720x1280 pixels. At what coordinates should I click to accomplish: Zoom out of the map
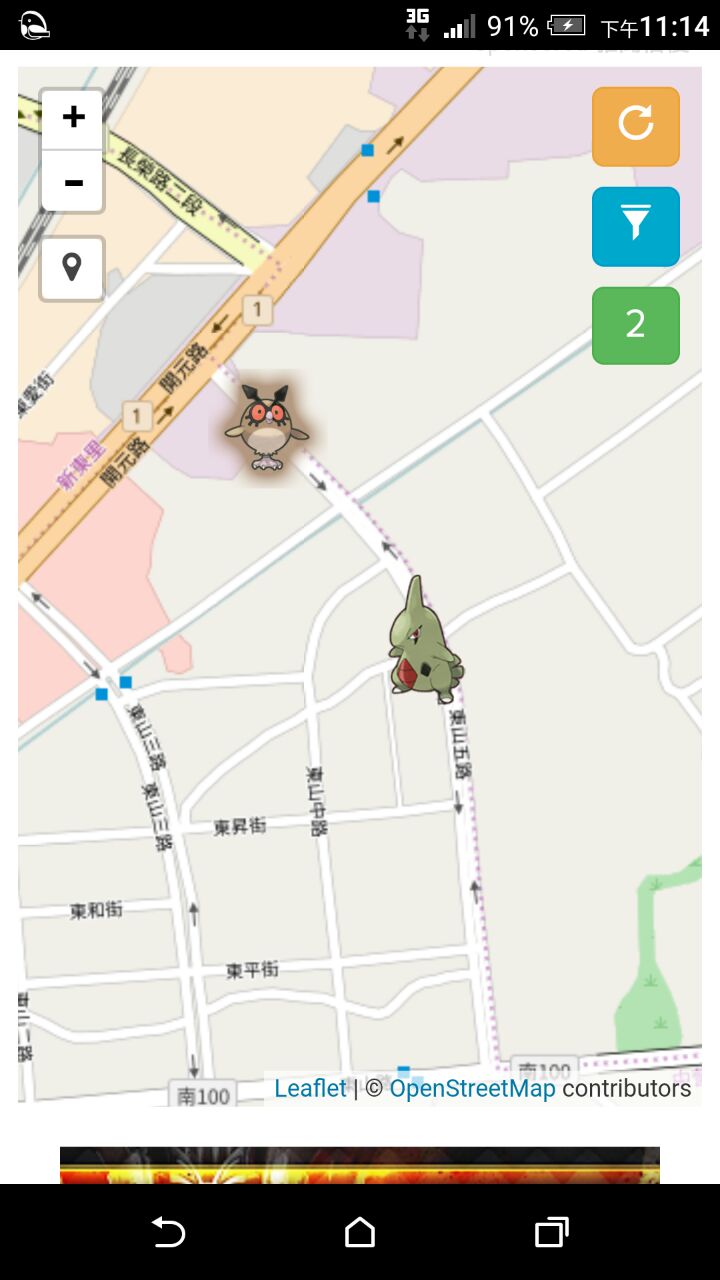tap(72, 182)
